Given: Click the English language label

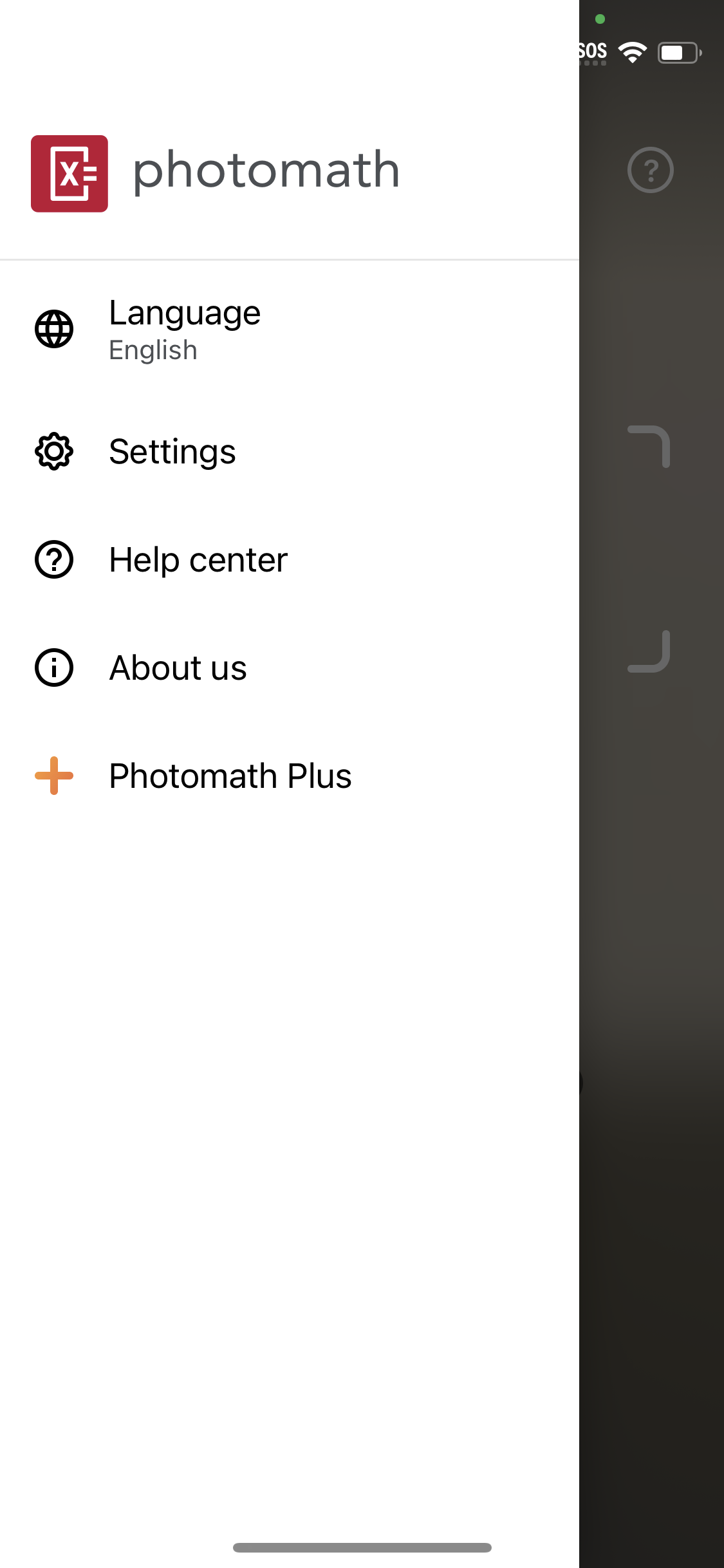Looking at the screenshot, I should coord(152,350).
